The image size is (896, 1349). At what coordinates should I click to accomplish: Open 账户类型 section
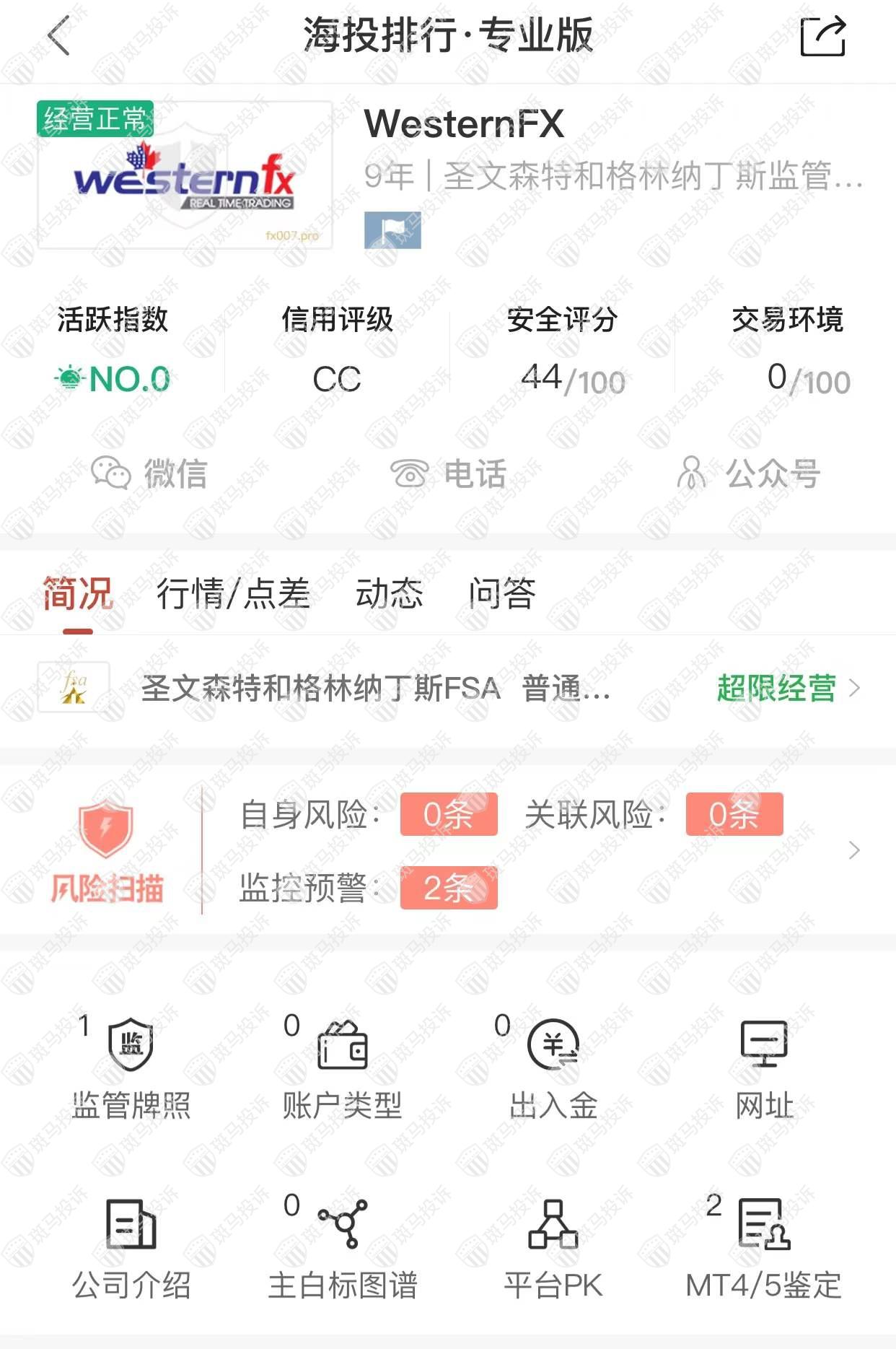(x=342, y=1068)
